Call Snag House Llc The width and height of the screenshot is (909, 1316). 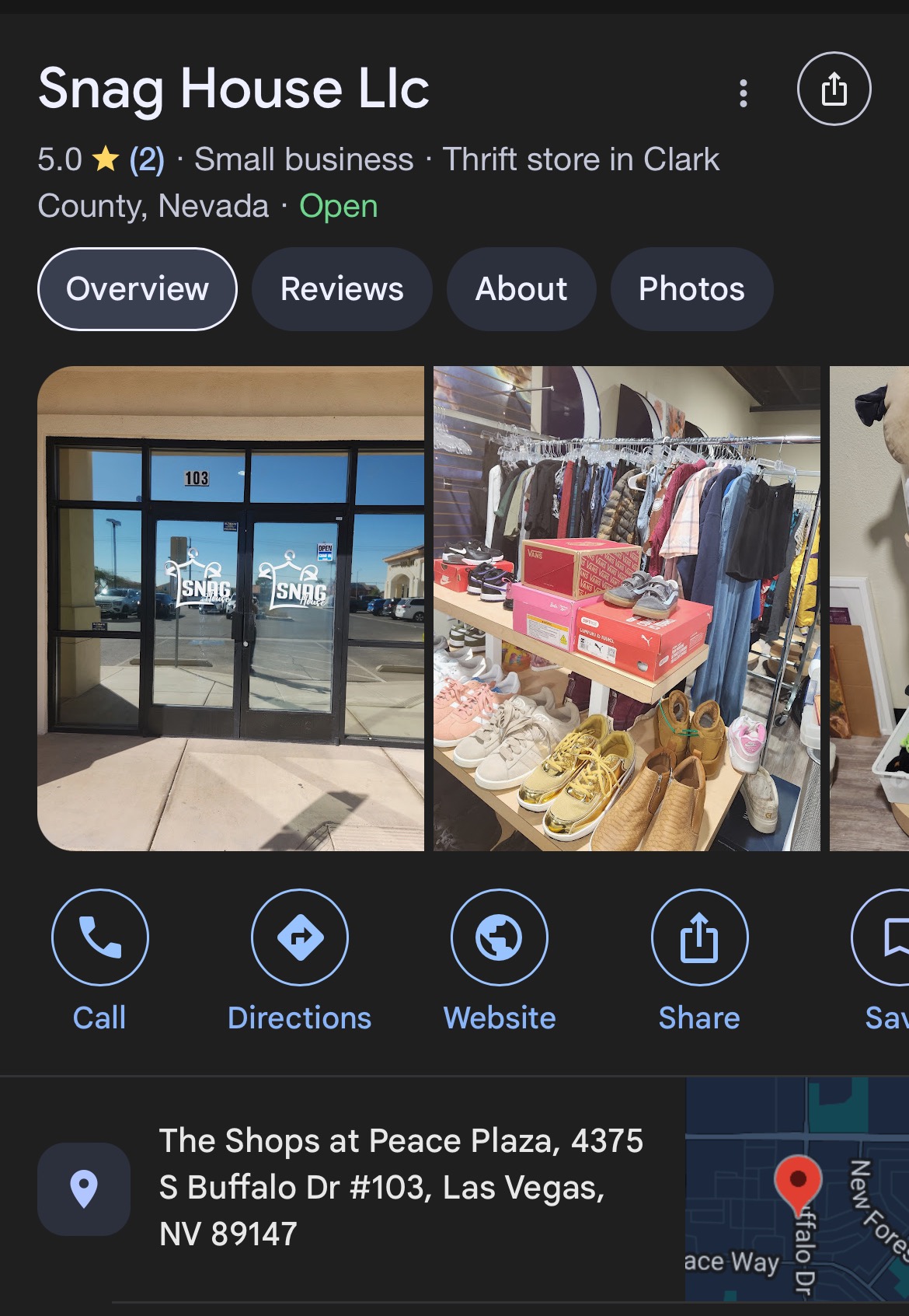[x=99, y=937]
